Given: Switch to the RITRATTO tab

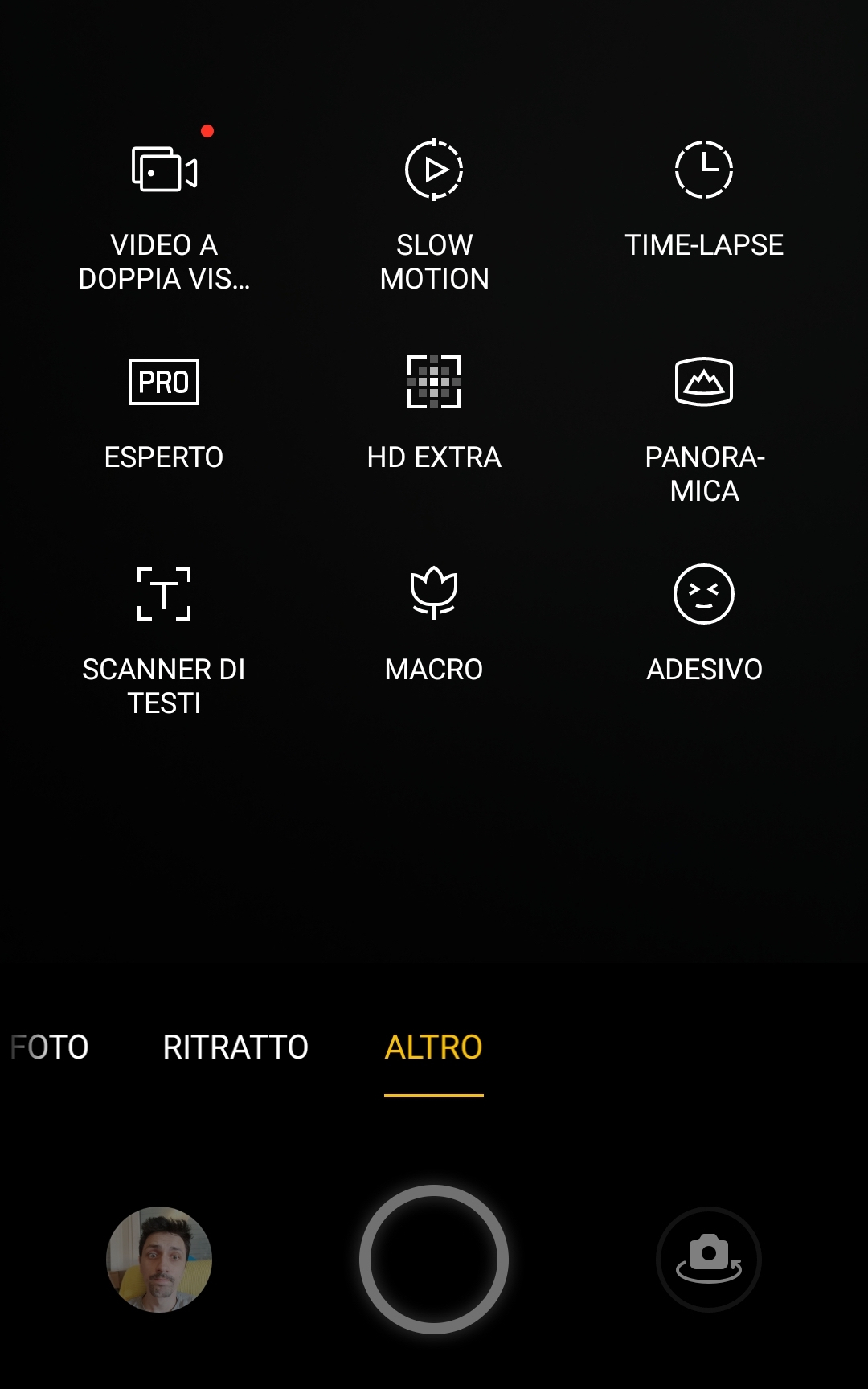Looking at the screenshot, I should 235,1047.
